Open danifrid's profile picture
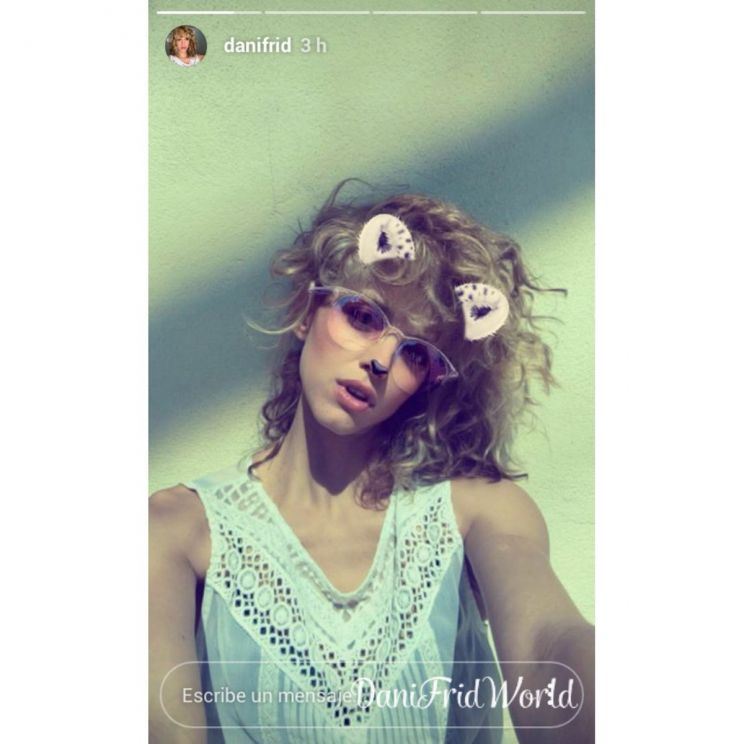 tap(185, 46)
